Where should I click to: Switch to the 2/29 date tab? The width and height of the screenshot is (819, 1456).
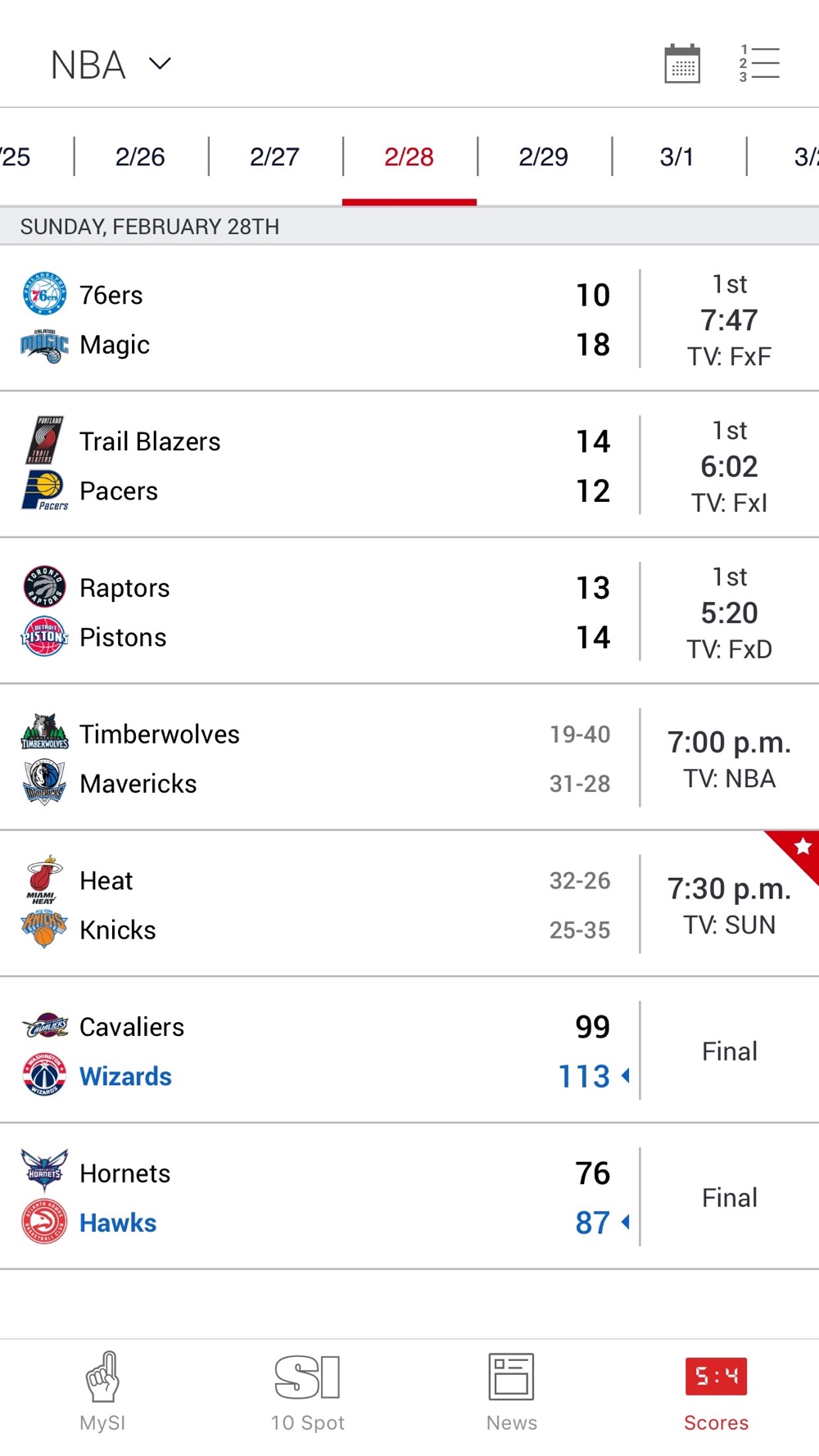pos(543,156)
